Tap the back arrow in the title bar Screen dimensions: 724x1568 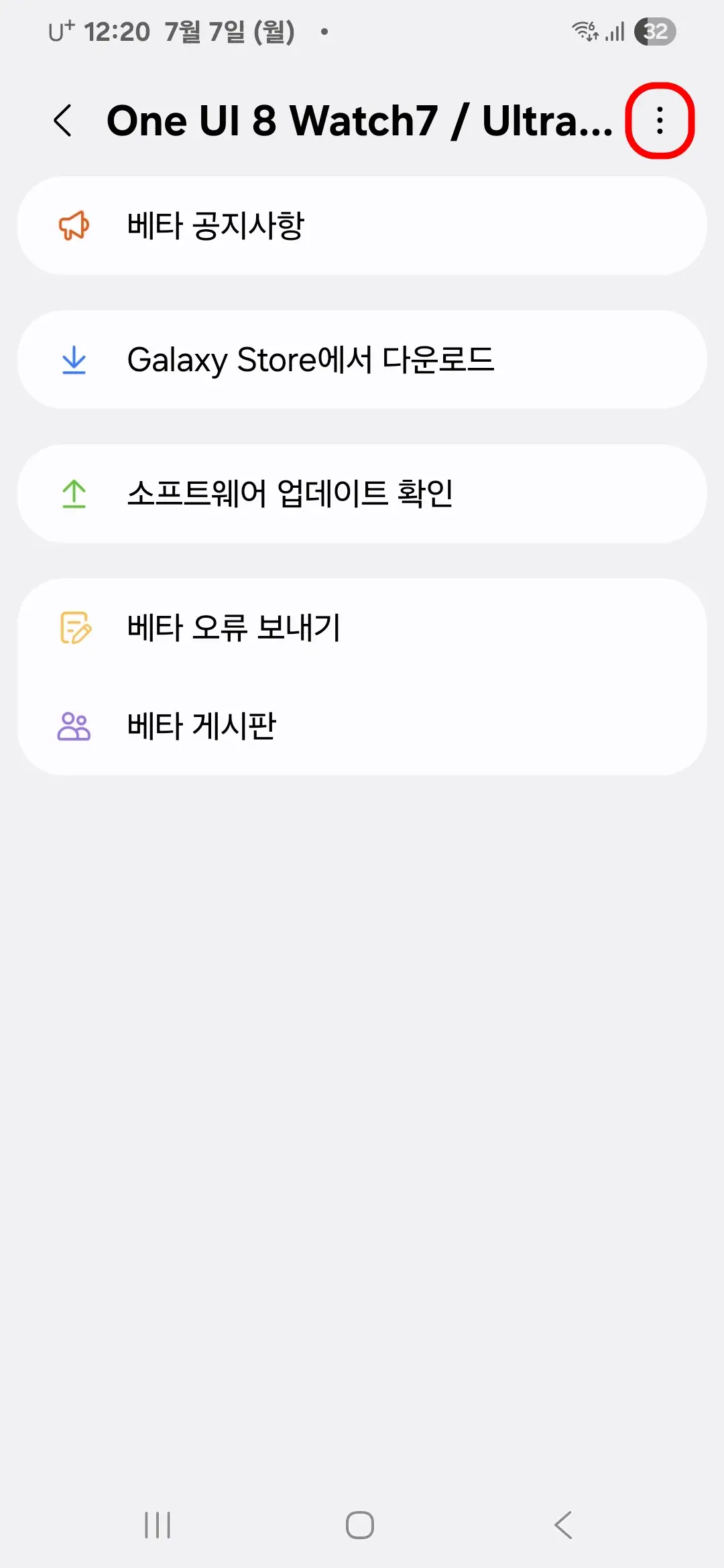[x=64, y=121]
